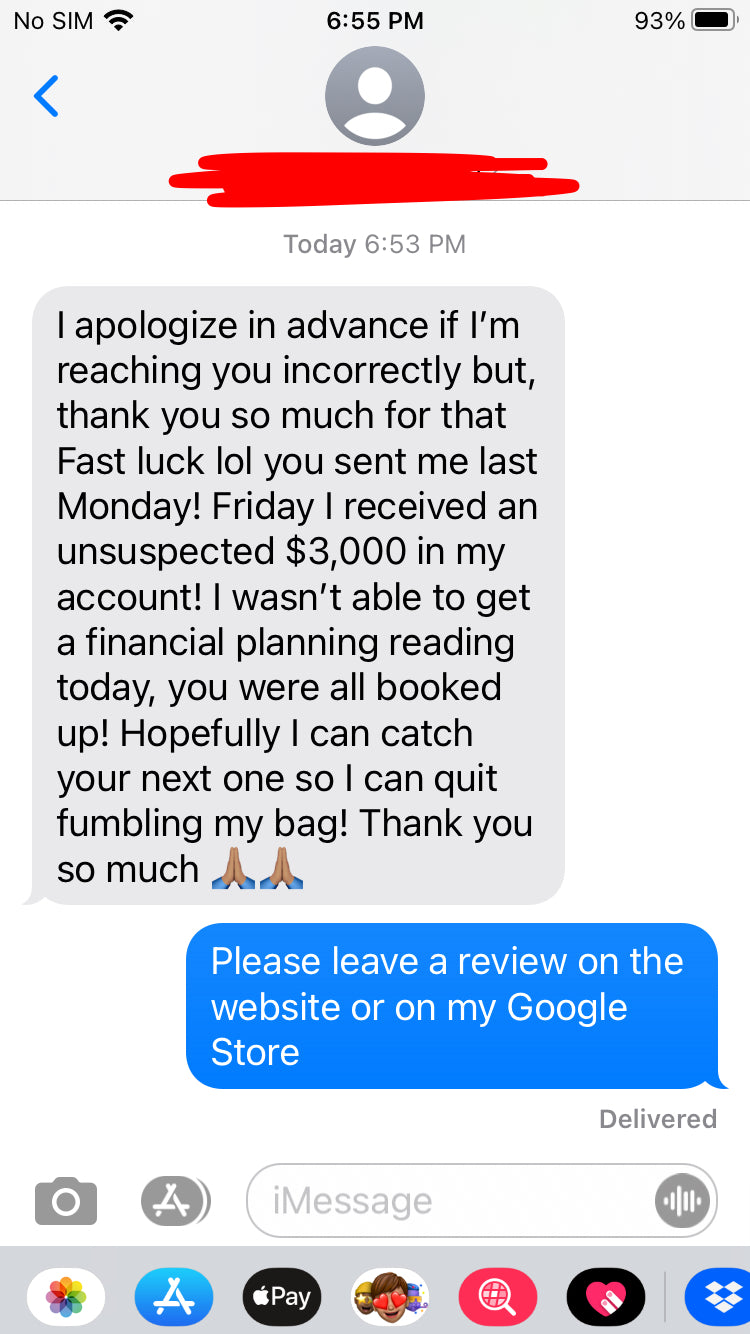Open the App Store iMessage app
This screenshot has height=1334, width=750.
[174, 1297]
